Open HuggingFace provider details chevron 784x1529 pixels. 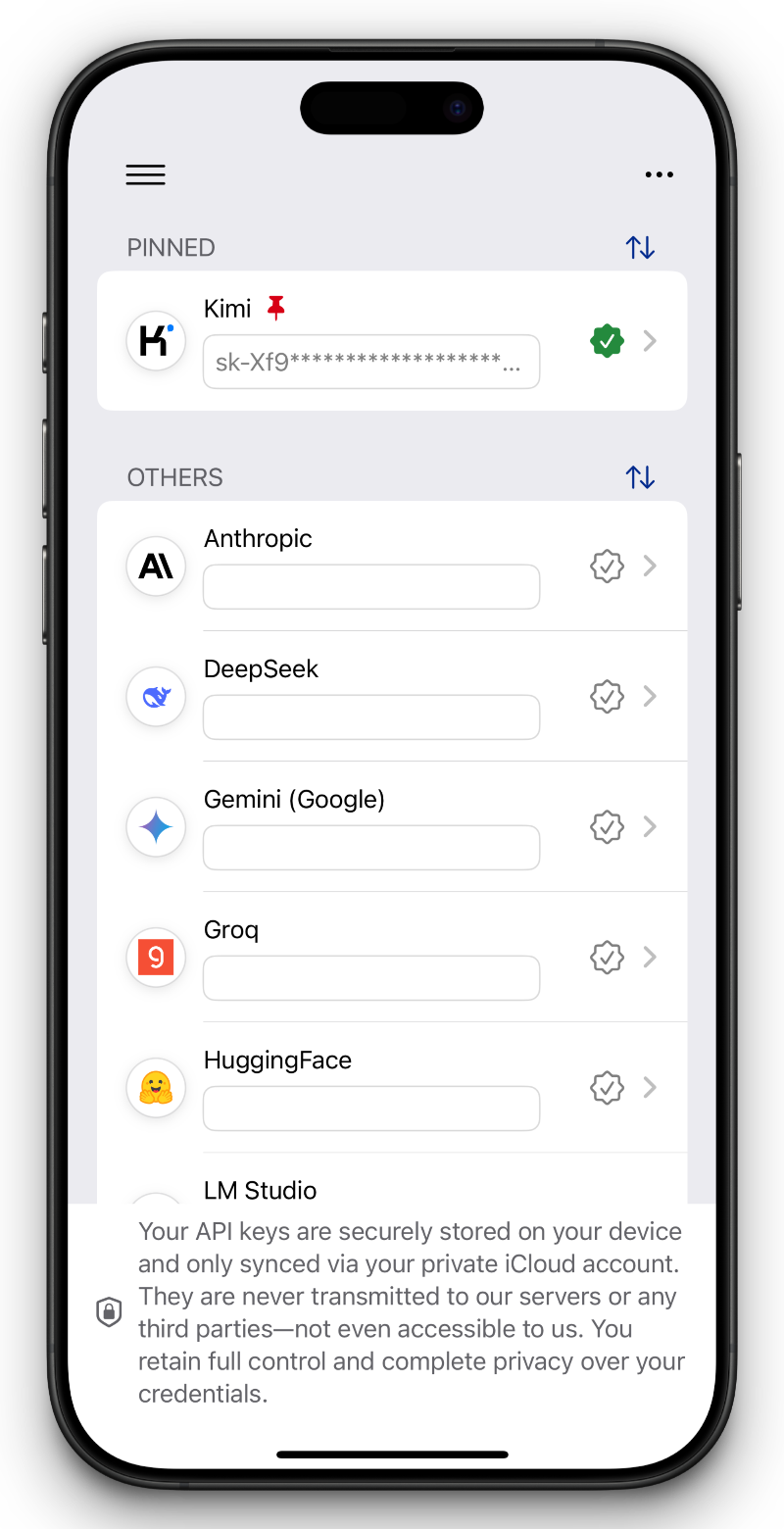tap(650, 1087)
